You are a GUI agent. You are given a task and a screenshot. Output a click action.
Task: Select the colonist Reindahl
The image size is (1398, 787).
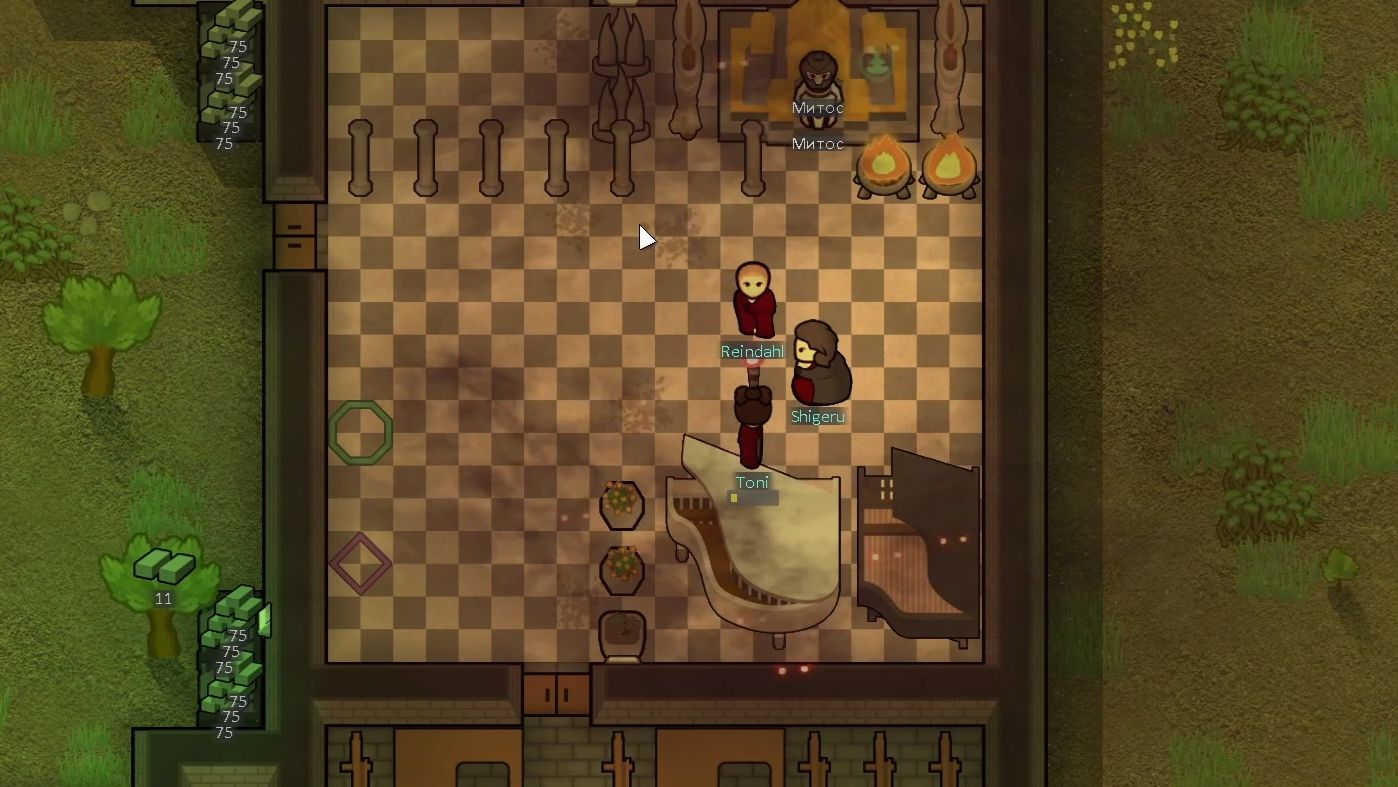tap(752, 299)
